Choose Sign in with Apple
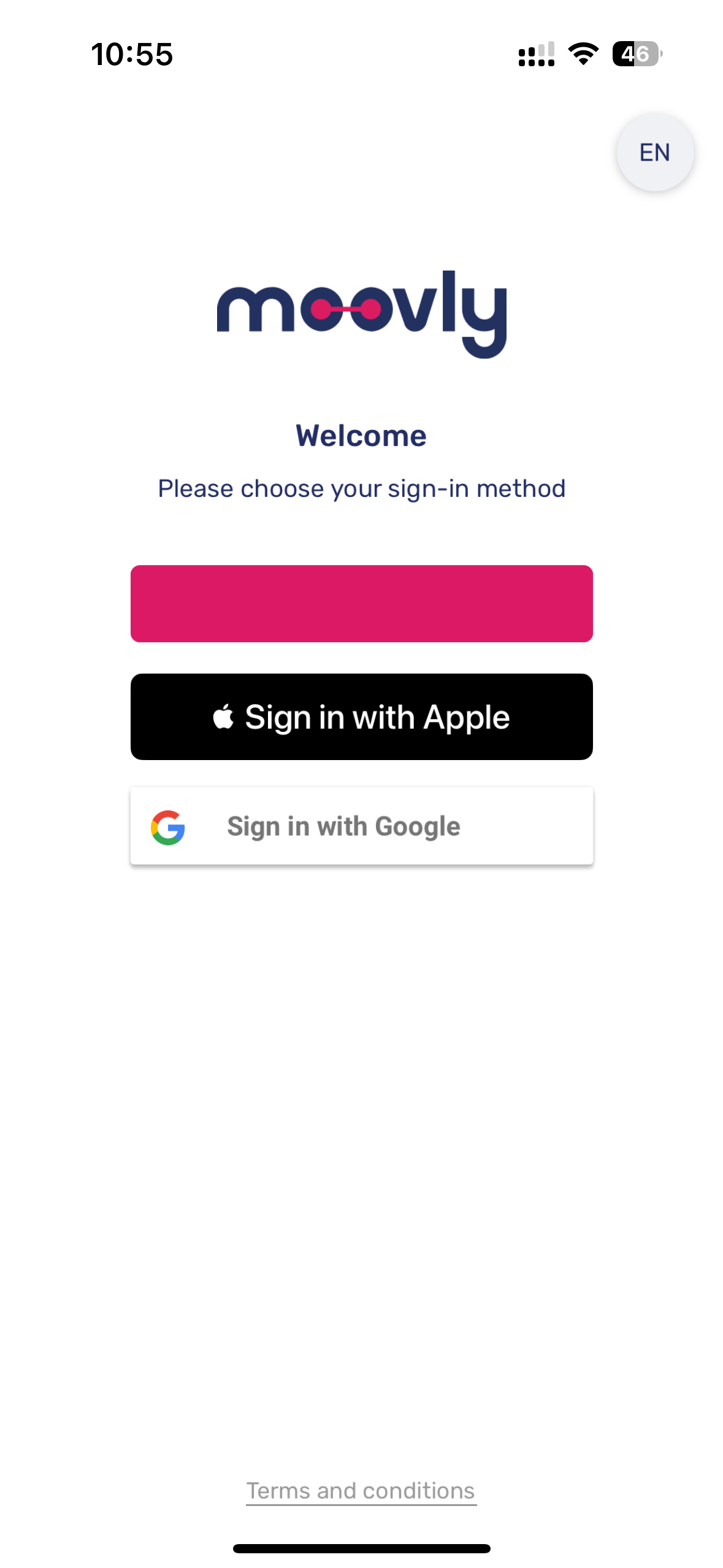The height and width of the screenshot is (1568, 723). (361, 716)
